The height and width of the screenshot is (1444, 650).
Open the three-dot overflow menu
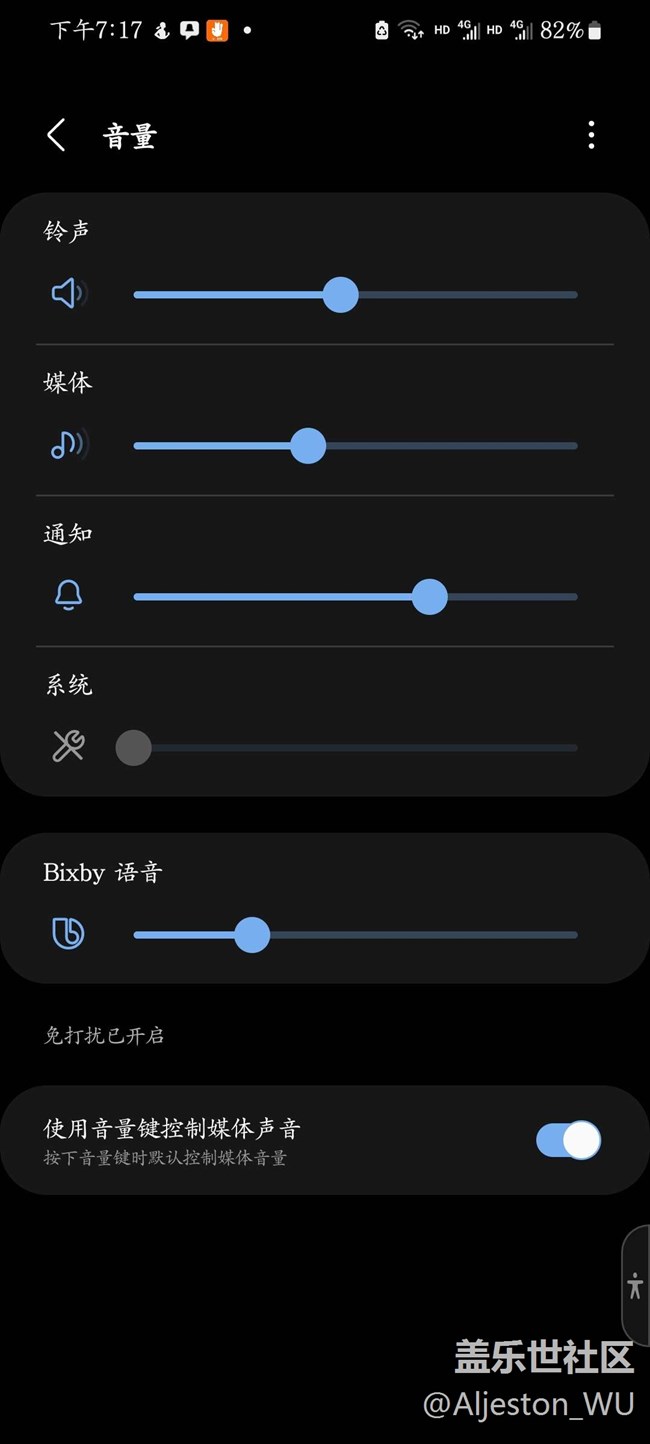[592, 135]
